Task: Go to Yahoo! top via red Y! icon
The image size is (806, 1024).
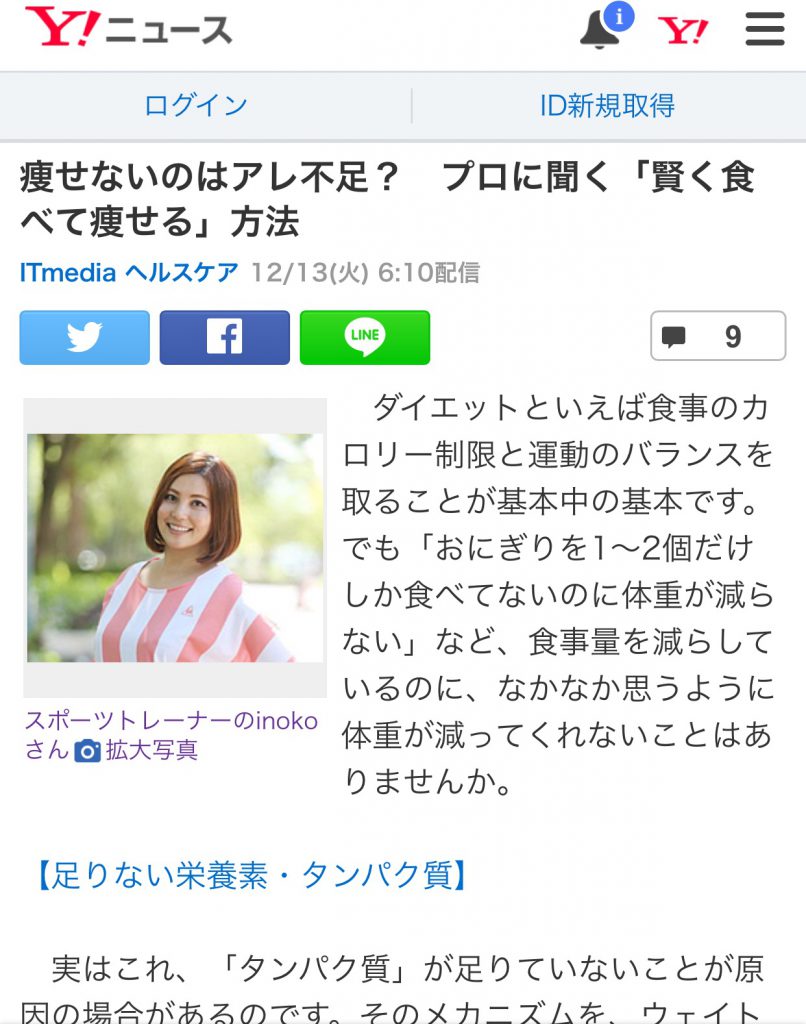Action: tap(683, 31)
